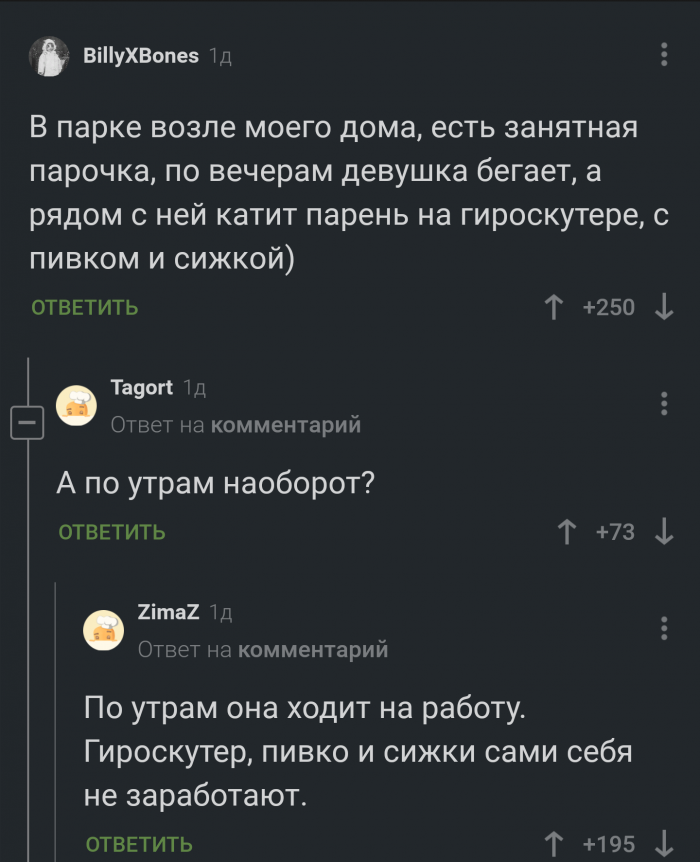
Task: Reply to BillyXBones comment
Action: tap(85, 307)
